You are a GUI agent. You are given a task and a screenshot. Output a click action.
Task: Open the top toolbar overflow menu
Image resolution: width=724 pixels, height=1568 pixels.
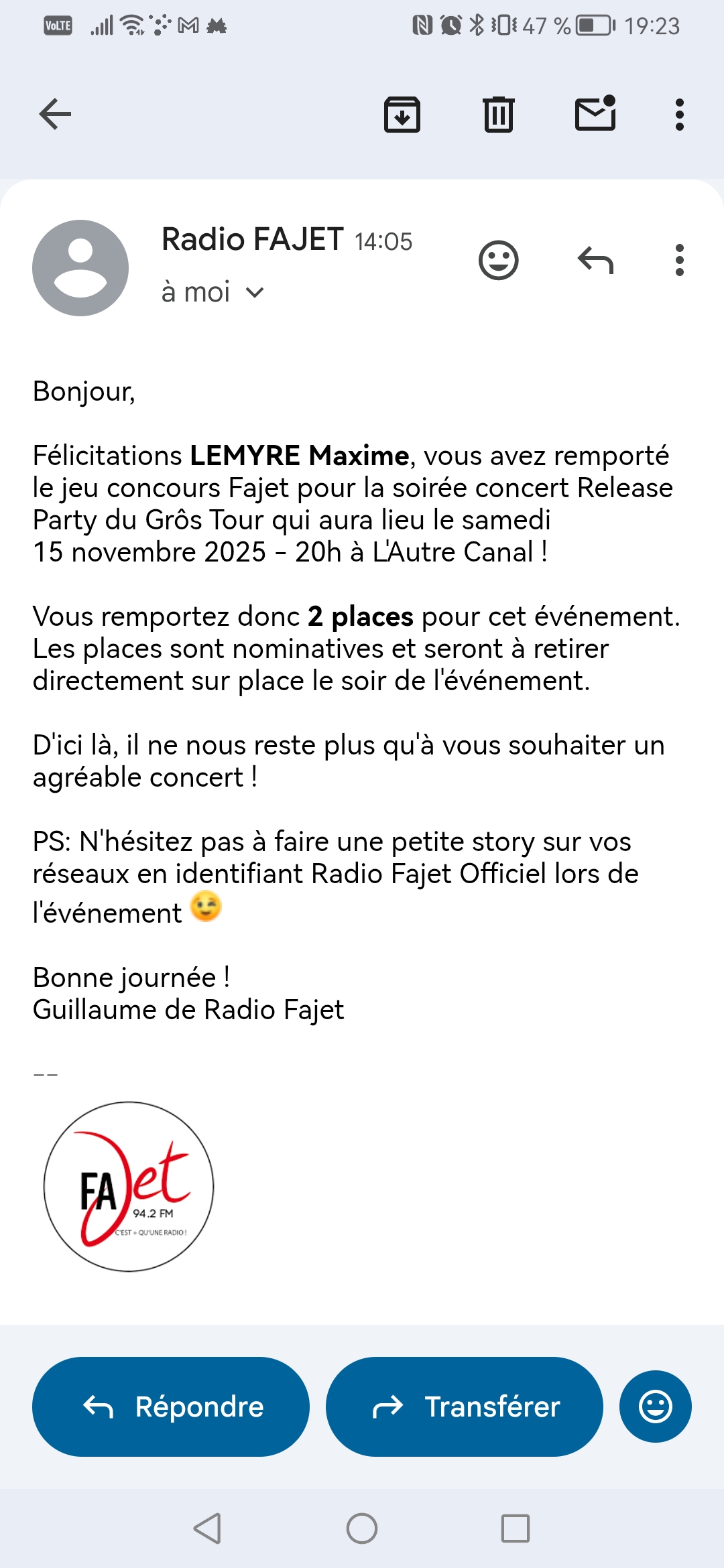(x=679, y=114)
